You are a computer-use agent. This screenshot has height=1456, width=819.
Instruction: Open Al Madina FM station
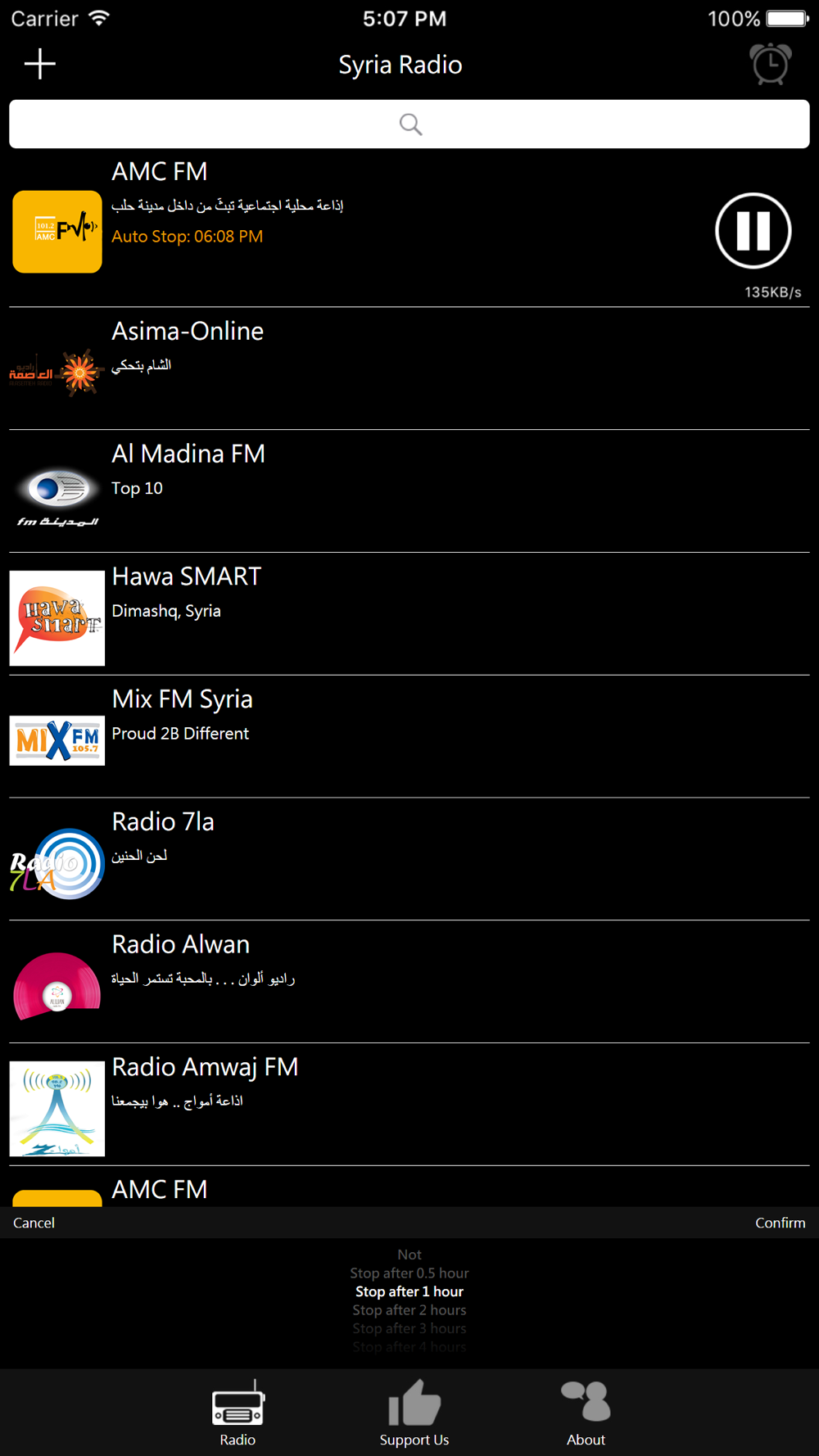tap(409, 491)
